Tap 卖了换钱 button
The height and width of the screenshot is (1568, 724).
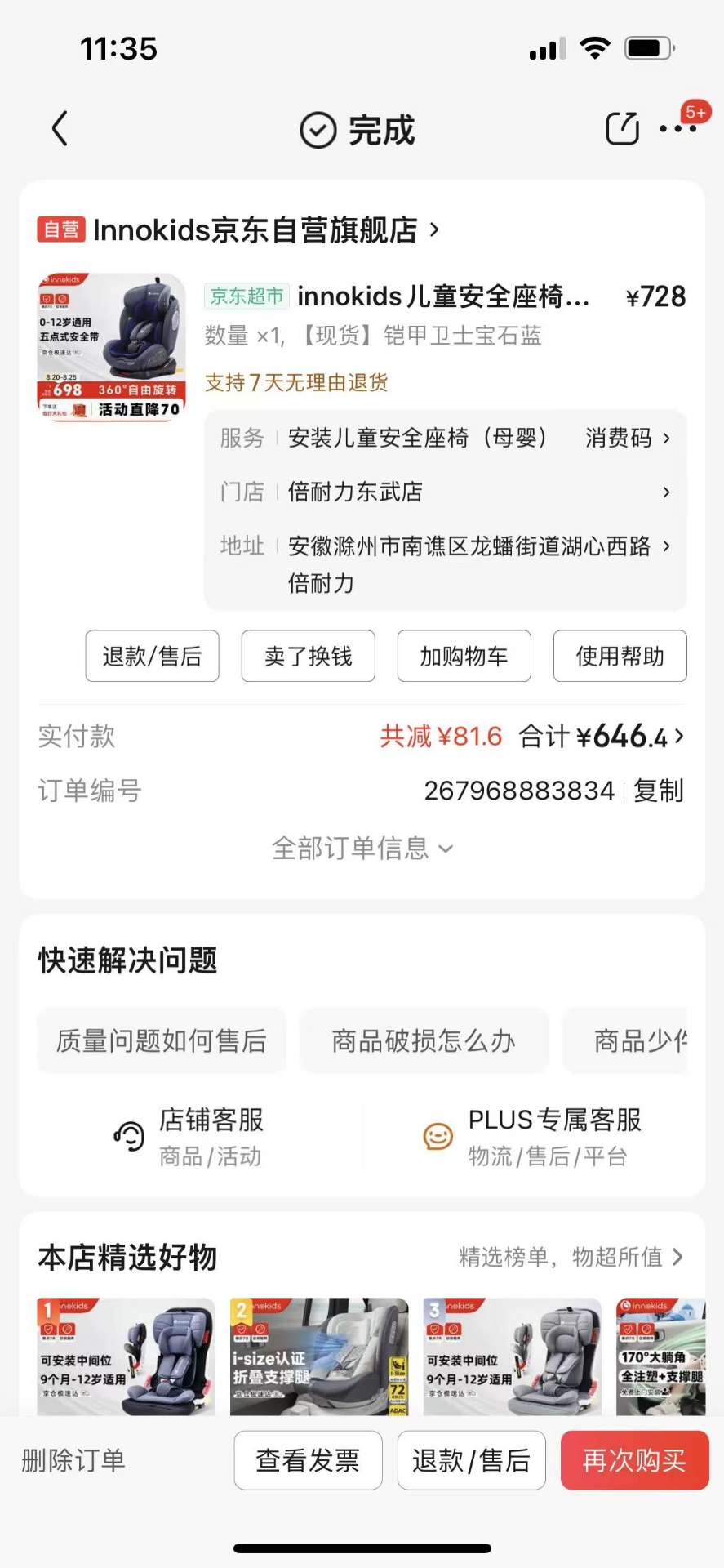pyautogui.click(x=308, y=656)
